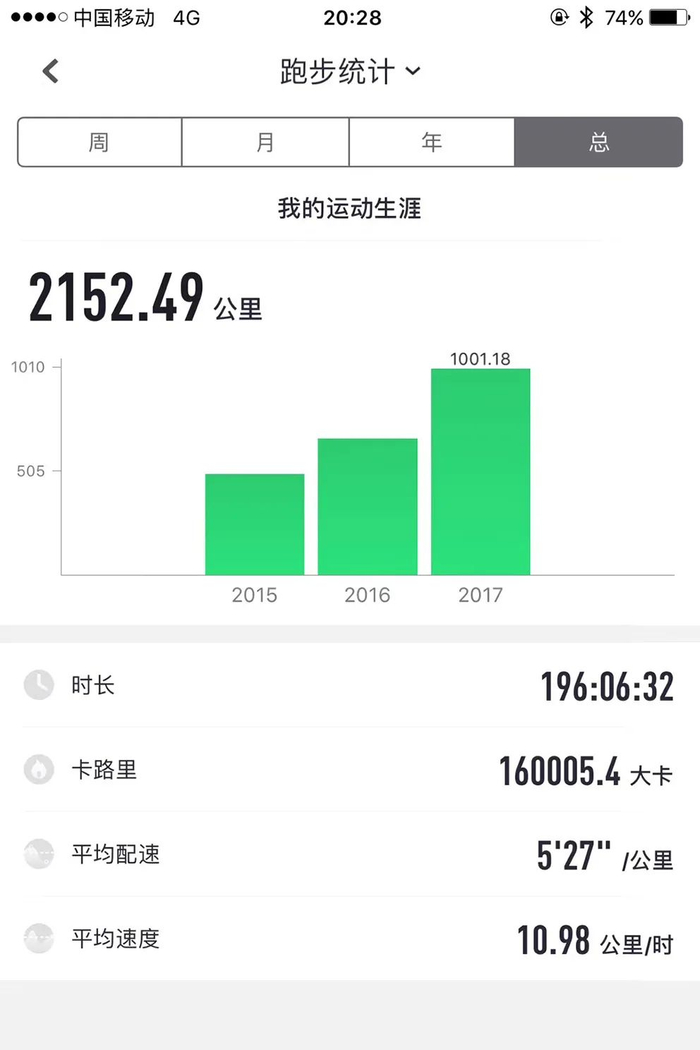This screenshot has height=1050, width=700.
Task: Switch to the 月 tab
Action: tap(265, 142)
